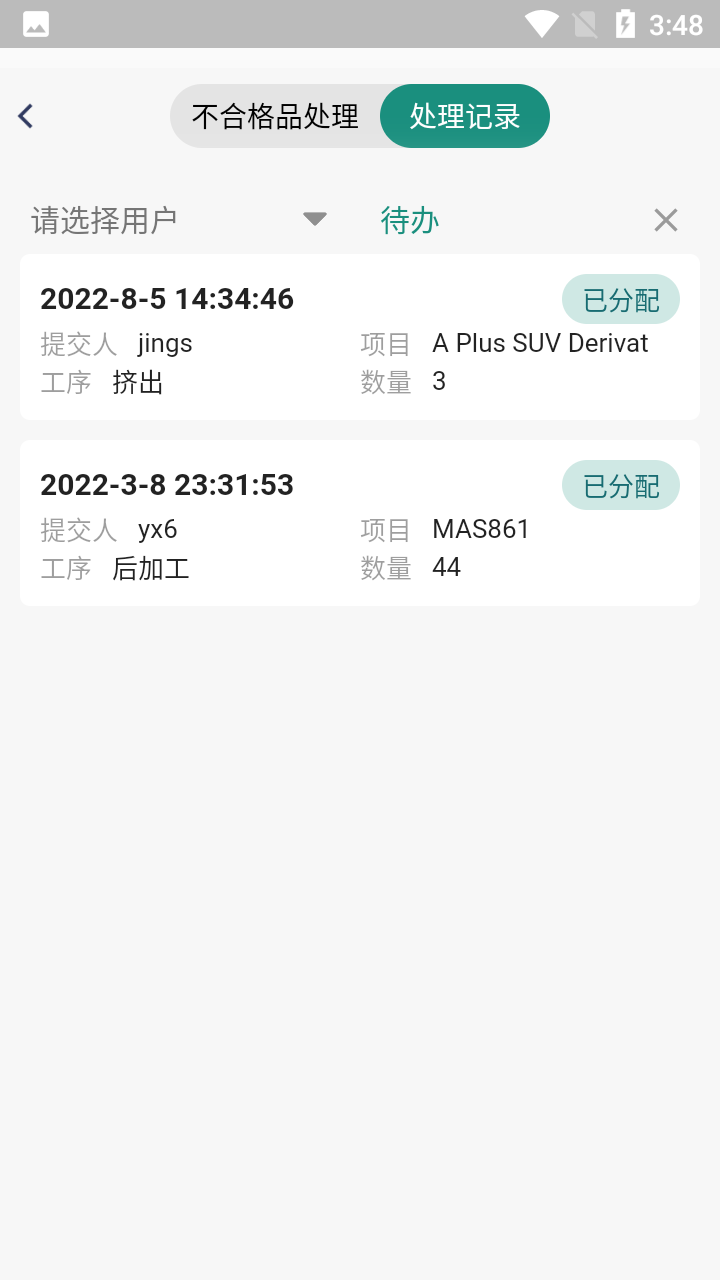This screenshot has width=720, height=1280.
Task: Tap submitter name jings
Action: (x=164, y=343)
